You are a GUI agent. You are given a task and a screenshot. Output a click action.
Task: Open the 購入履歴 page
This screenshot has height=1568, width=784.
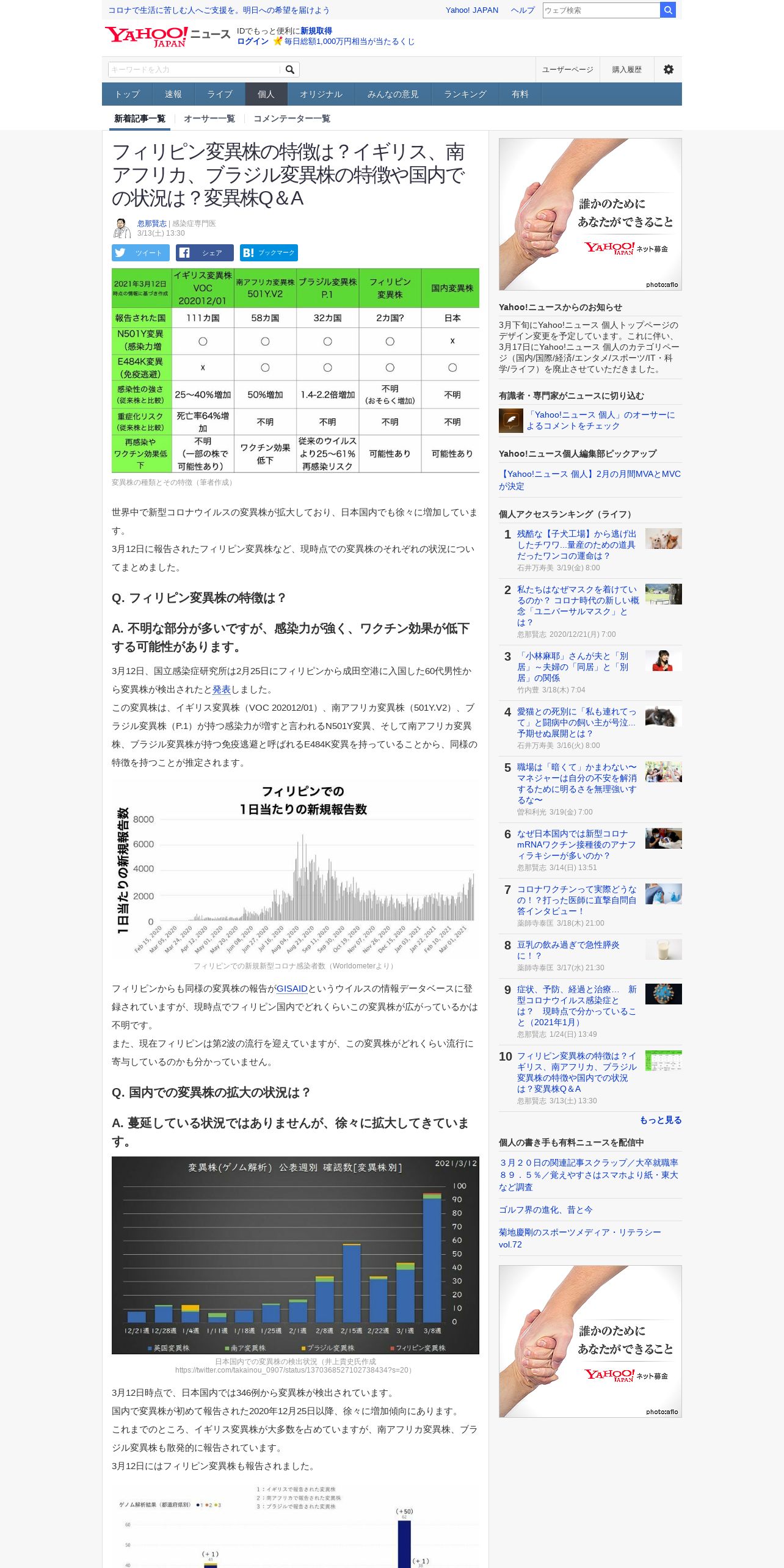point(627,70)
